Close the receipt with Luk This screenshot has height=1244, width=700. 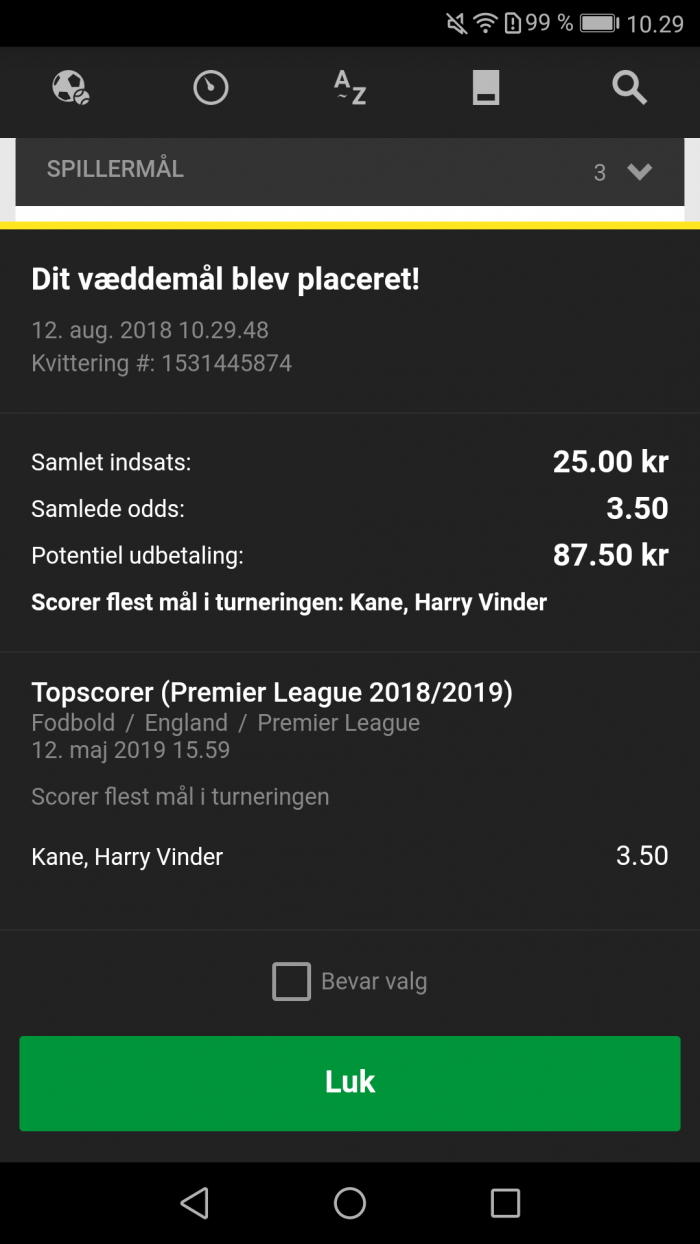pos(350,1083)
